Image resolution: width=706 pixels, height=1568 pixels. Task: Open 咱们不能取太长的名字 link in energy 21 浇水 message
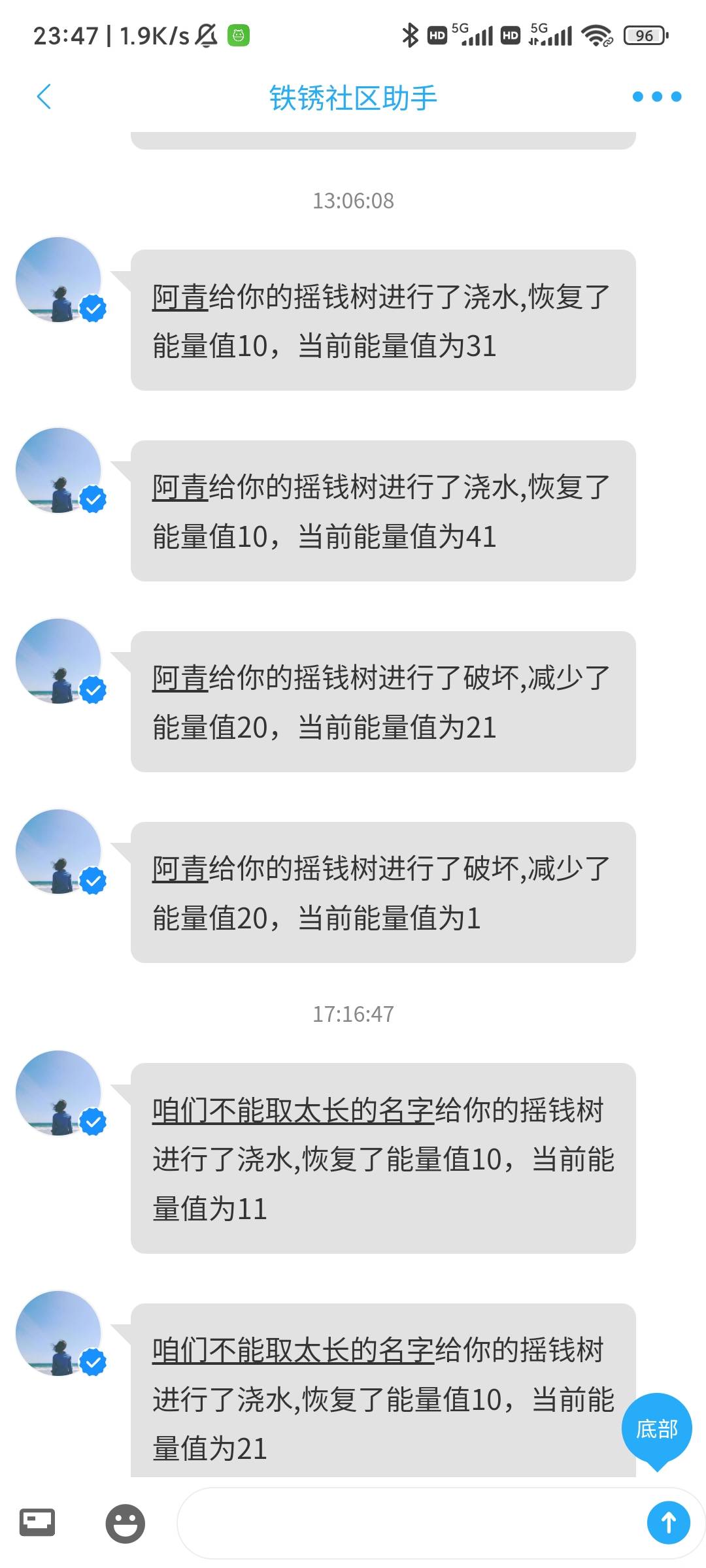293,1351
